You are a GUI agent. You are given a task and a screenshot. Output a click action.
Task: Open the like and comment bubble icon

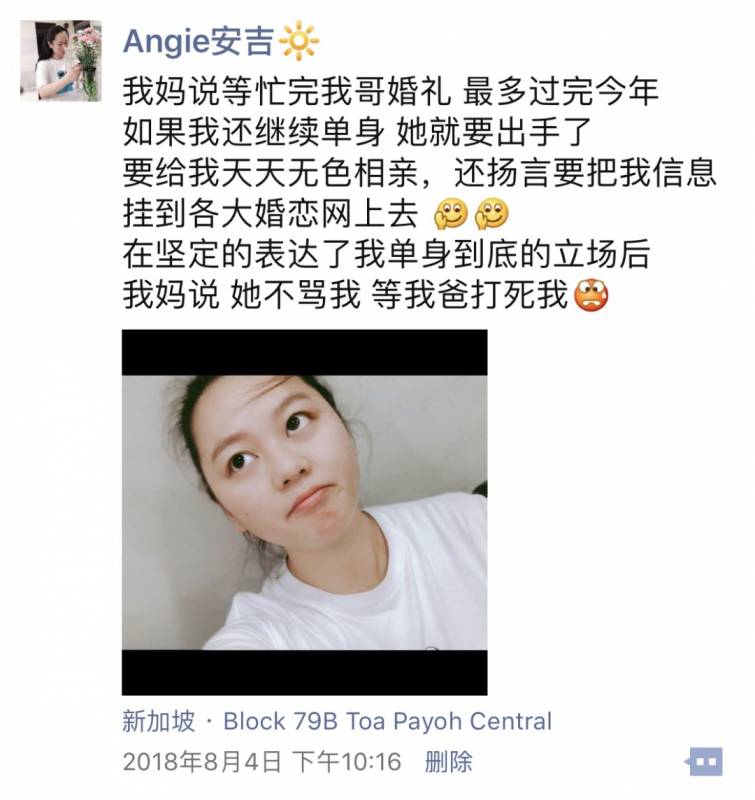[704, 762]
